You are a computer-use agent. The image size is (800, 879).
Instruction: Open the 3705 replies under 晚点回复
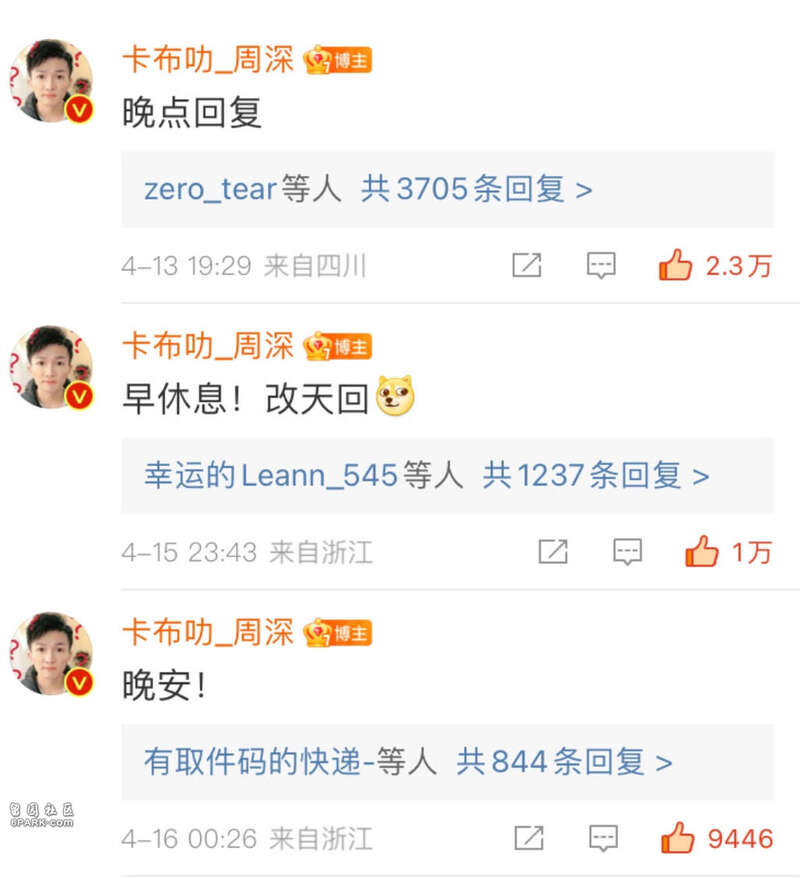point(476,189)
